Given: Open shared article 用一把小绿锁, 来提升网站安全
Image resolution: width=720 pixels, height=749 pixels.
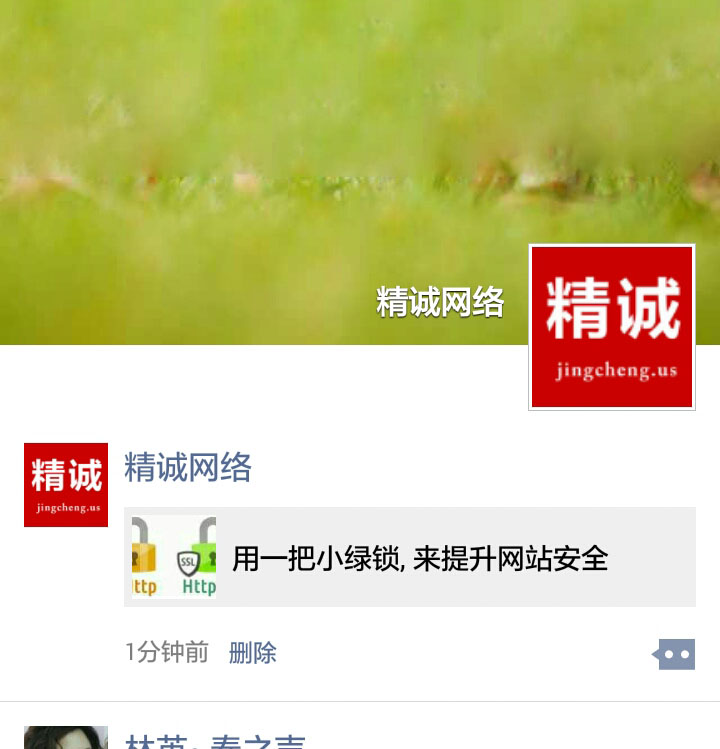Looking at the screenshot, I should [x=410, y=557].
